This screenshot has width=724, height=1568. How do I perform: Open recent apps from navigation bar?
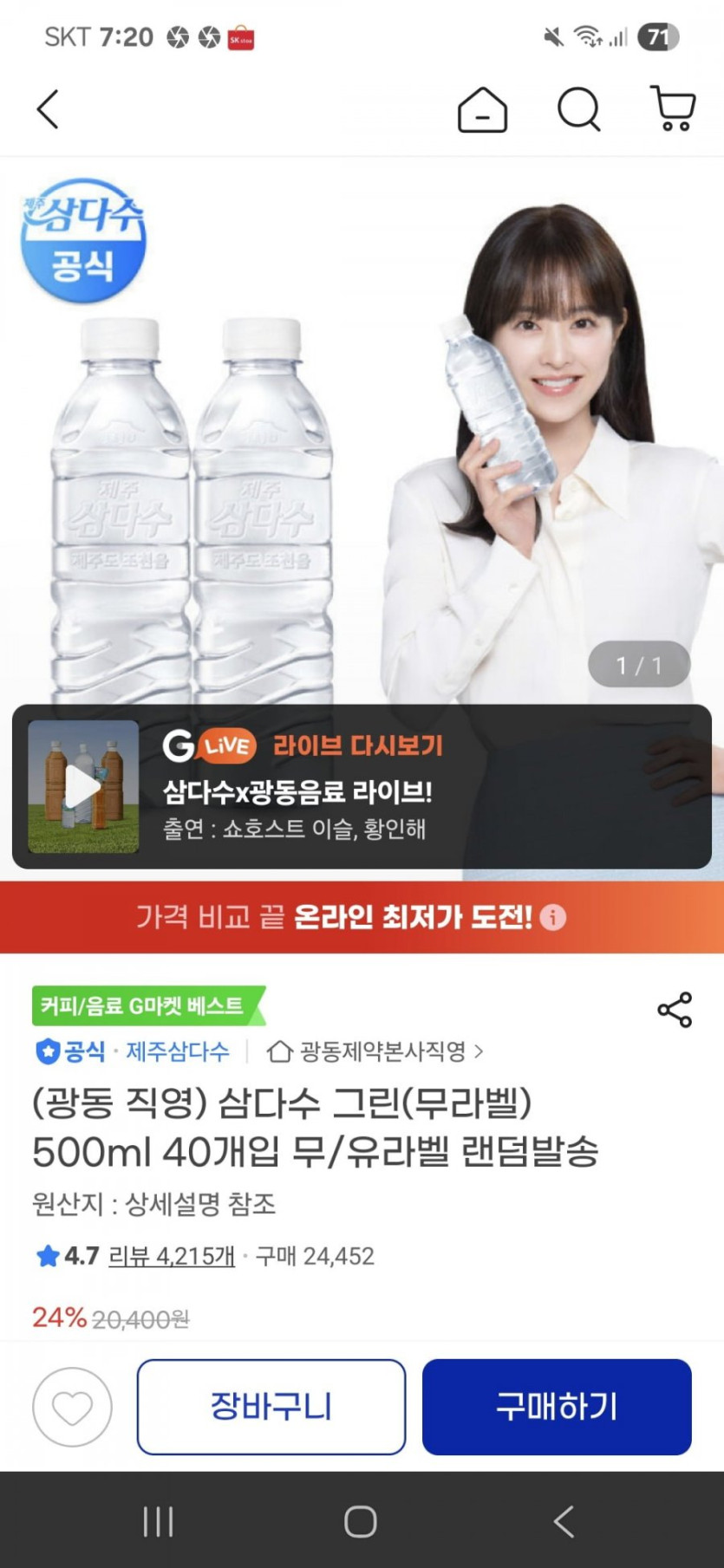(x=158, y=1521)
